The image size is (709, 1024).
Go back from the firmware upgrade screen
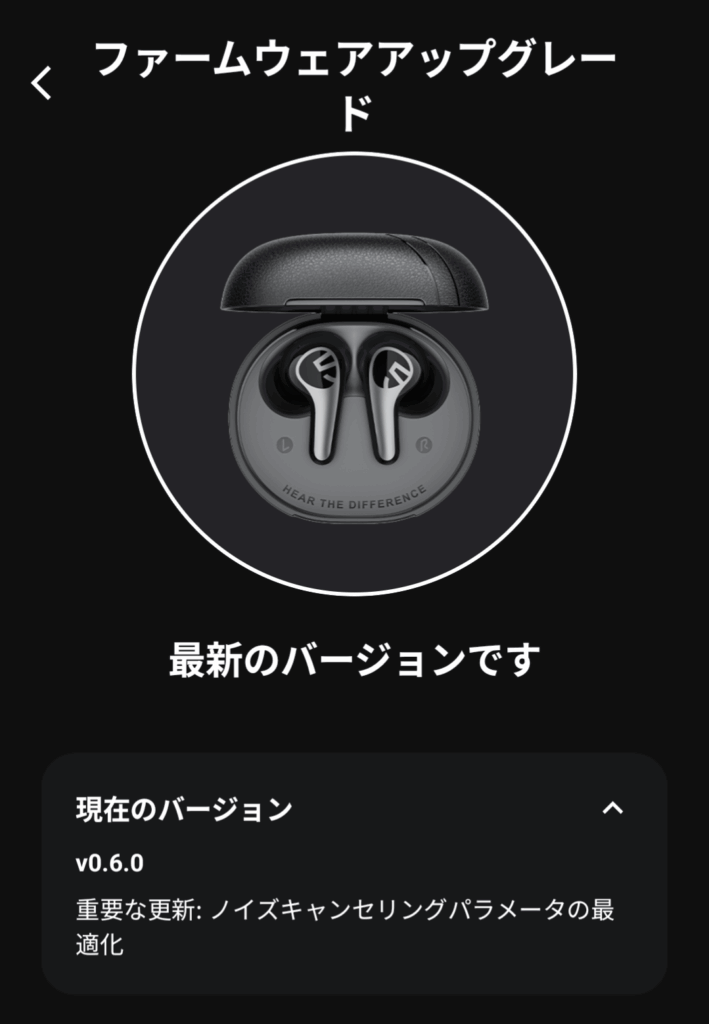[x=41, y=84]
